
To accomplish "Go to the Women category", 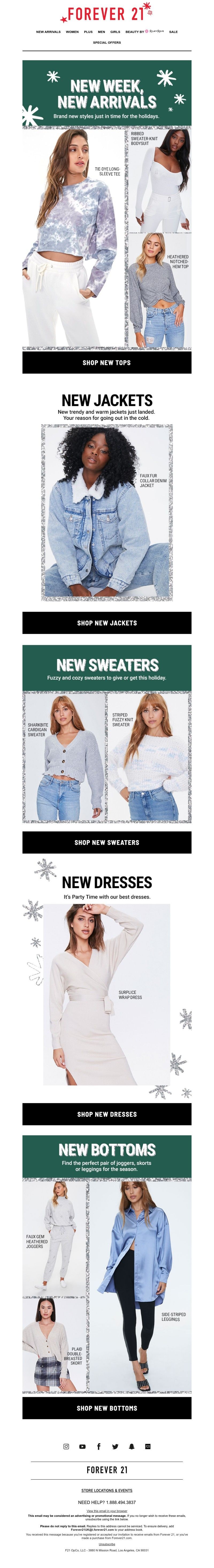I will pos(72,32).
